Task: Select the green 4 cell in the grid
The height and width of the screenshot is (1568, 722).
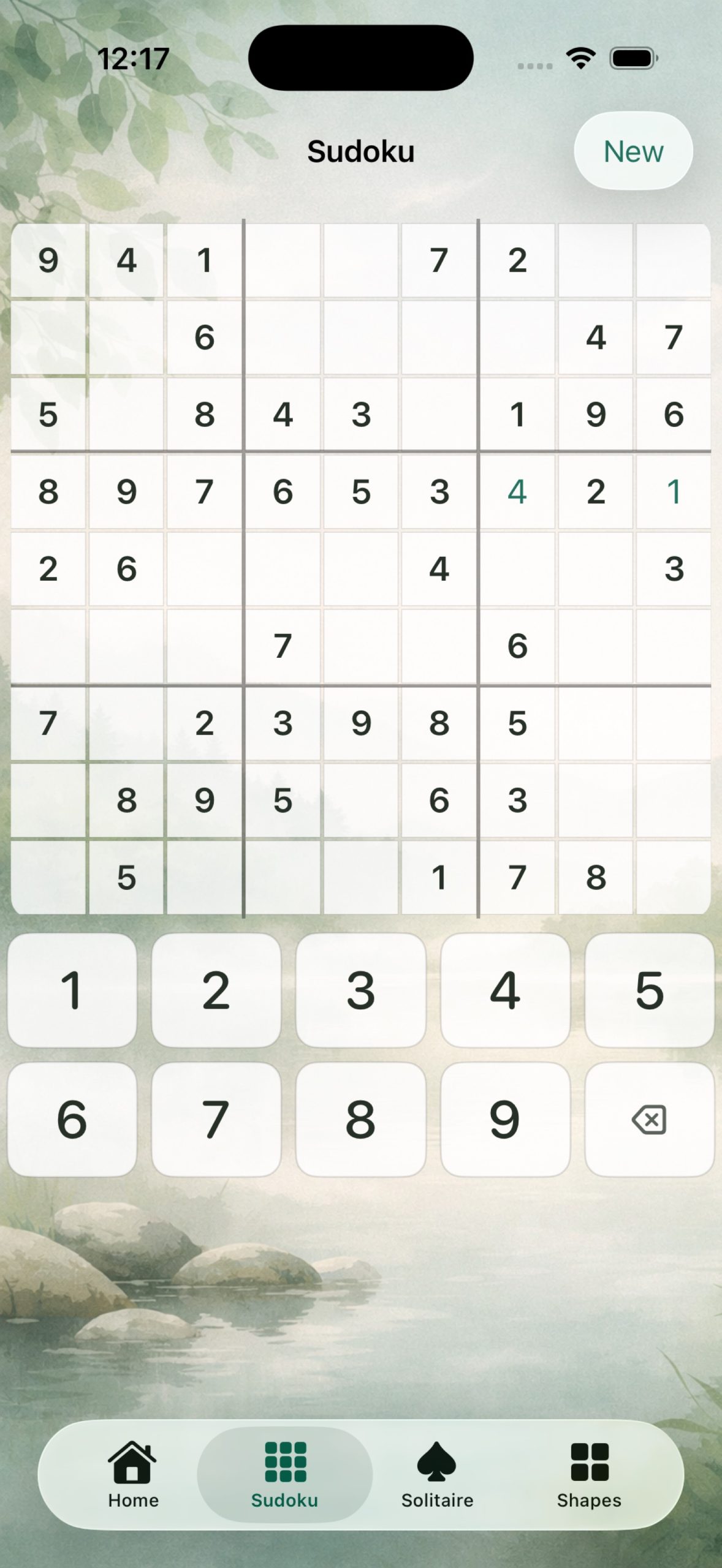Action: 517,492
